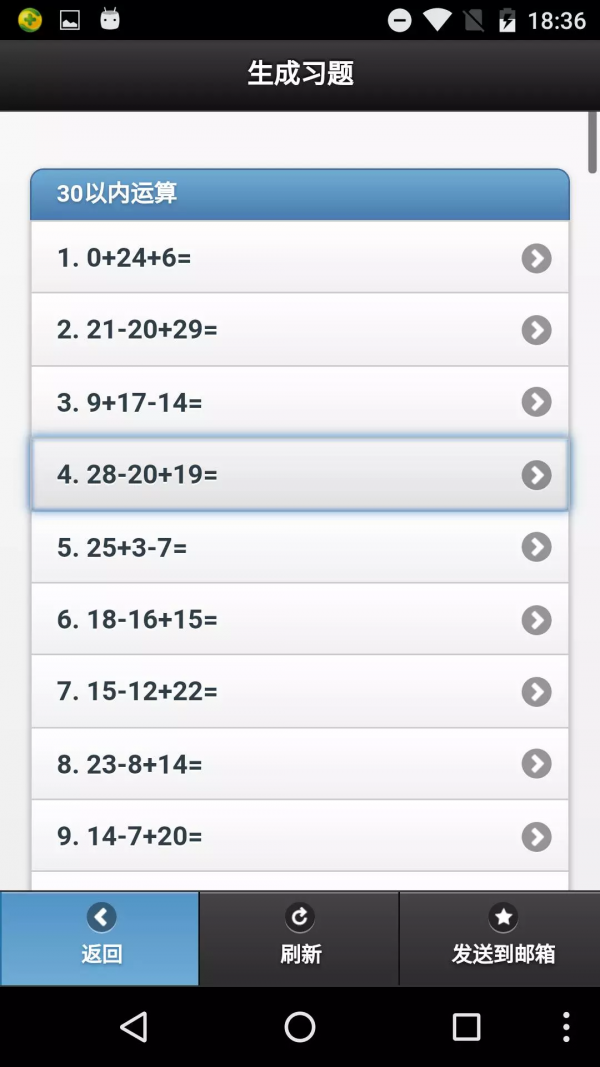Screen dimensions: 600x1067
Task: Open exercise 1. 0+24+6=
Action: [x=300, y=258]
